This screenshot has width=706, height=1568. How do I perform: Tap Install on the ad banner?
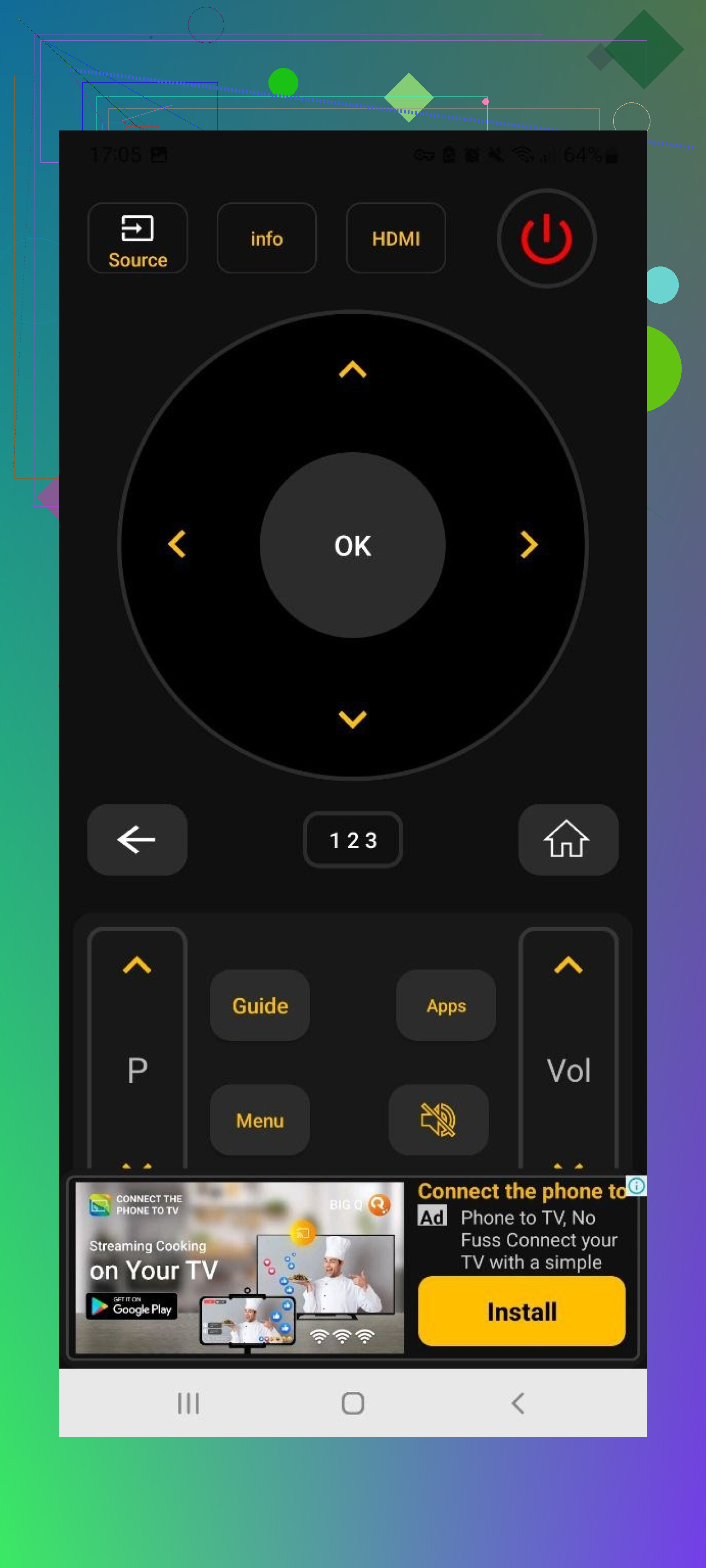521,1311
